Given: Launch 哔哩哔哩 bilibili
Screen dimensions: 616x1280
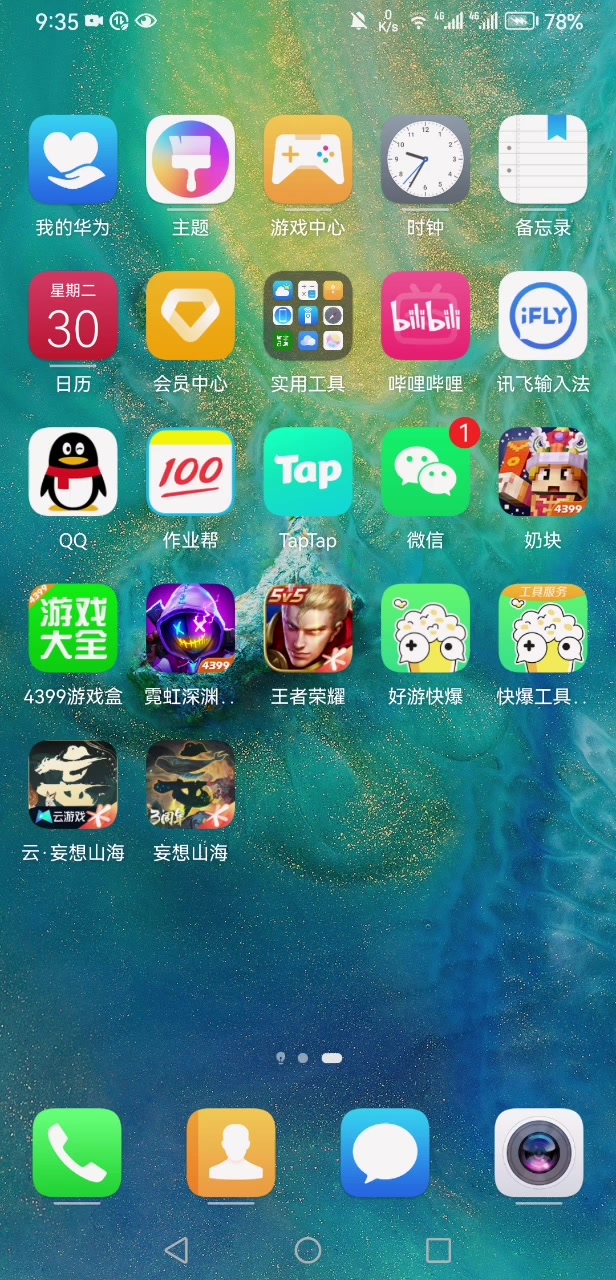Looking at the screenshot, I should tap(425, 316).
